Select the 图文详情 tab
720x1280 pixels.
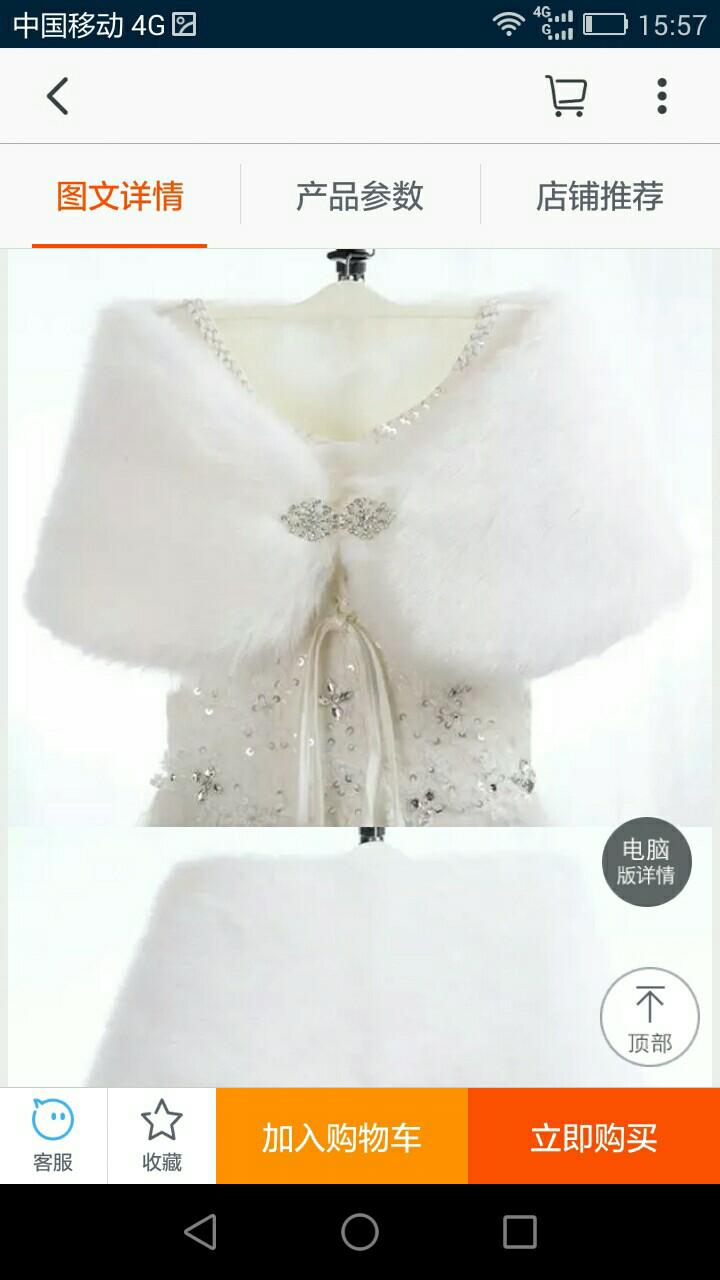tap(120, 196)
